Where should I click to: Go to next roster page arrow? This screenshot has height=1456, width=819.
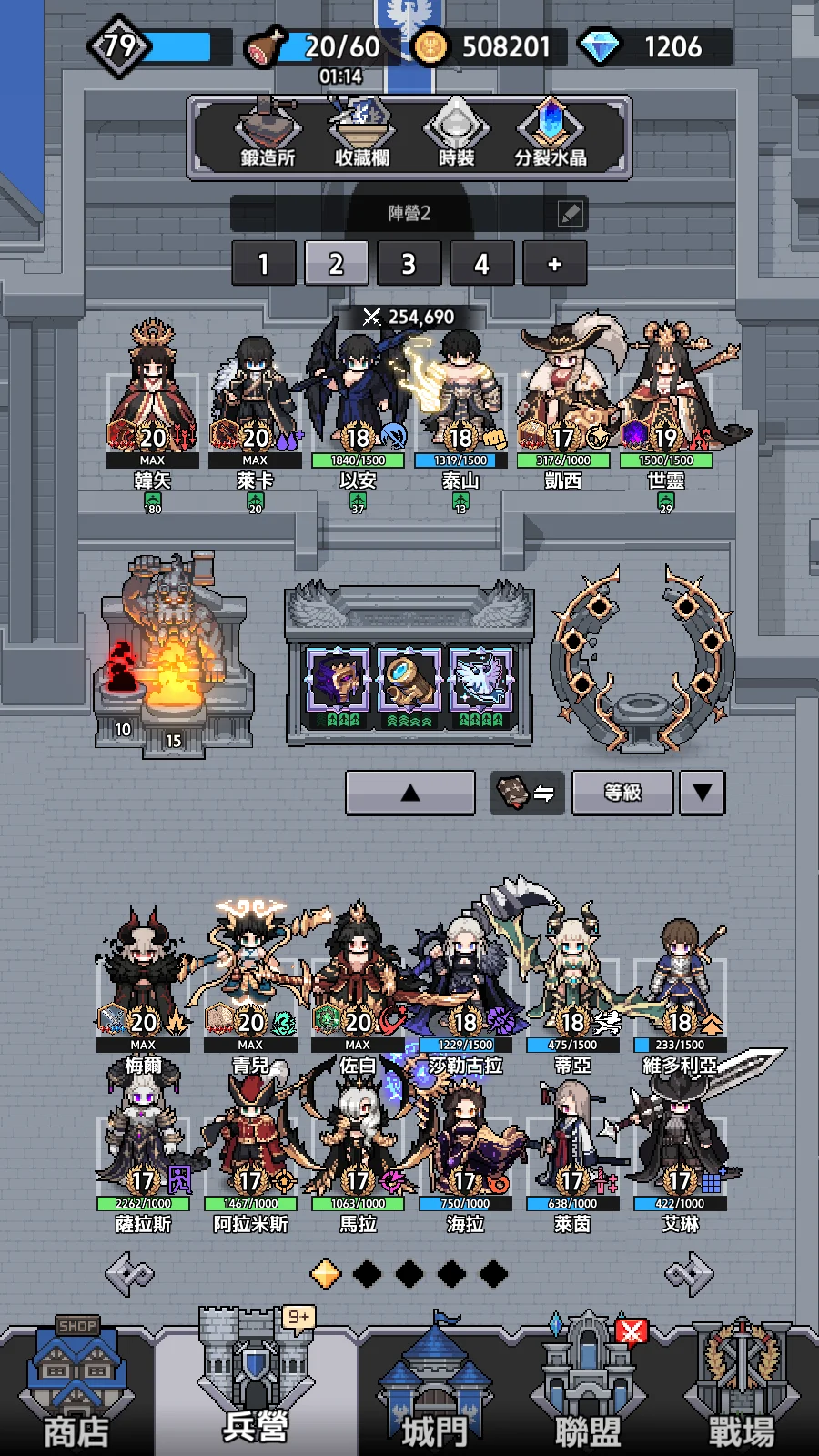[x=689, y=1274]
